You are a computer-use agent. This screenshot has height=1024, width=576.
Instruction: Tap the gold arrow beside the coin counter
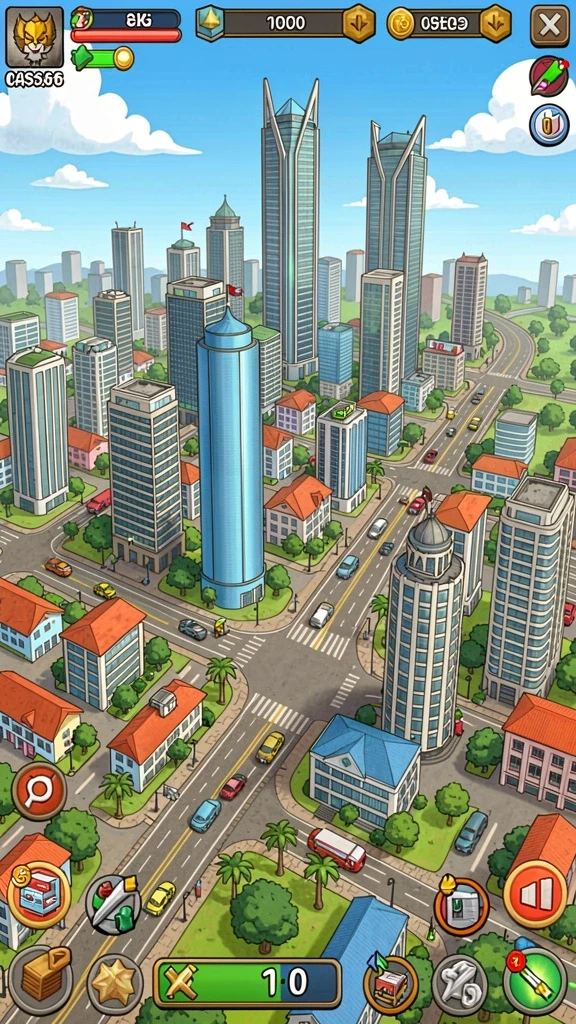pyautogui.click(x=496, y=24)
